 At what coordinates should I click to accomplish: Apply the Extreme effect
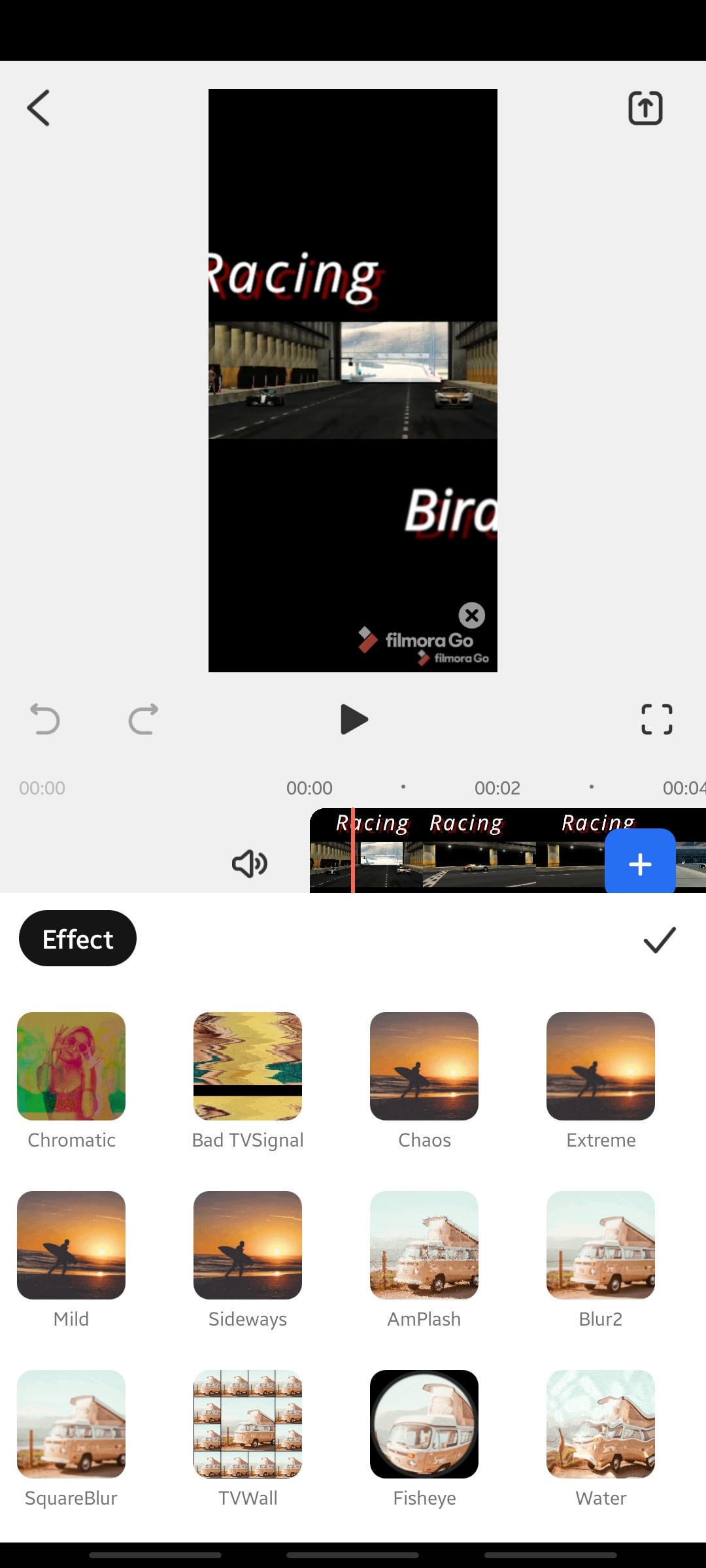(600, 1066)
